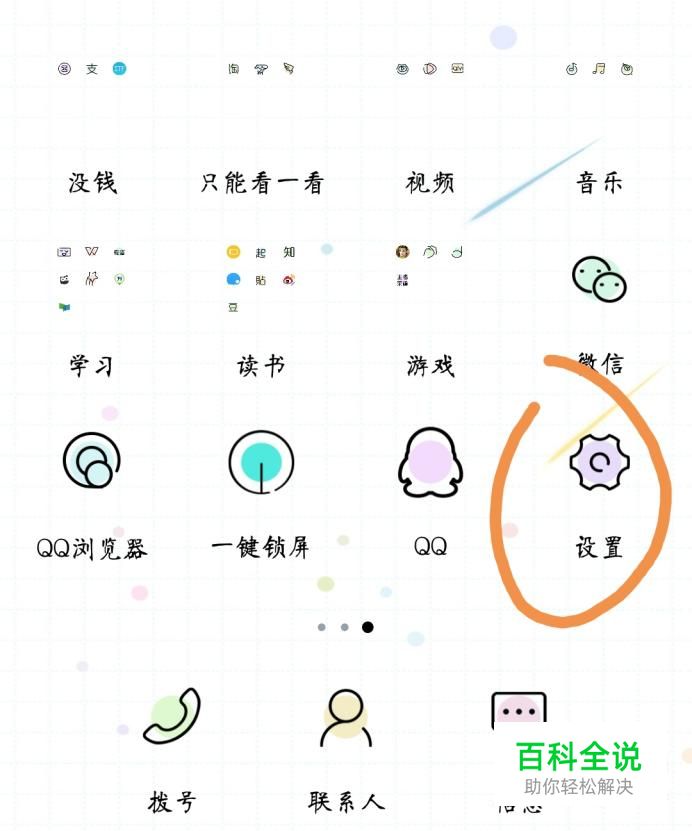Open the 拨号 dialer
This screenshot has height=831, width=692.
172,718
